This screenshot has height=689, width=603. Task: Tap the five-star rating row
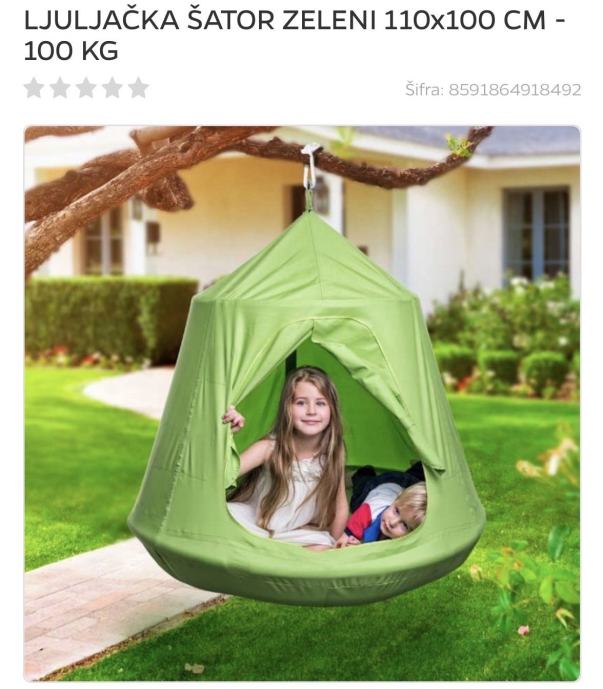[x=86, y=88]
